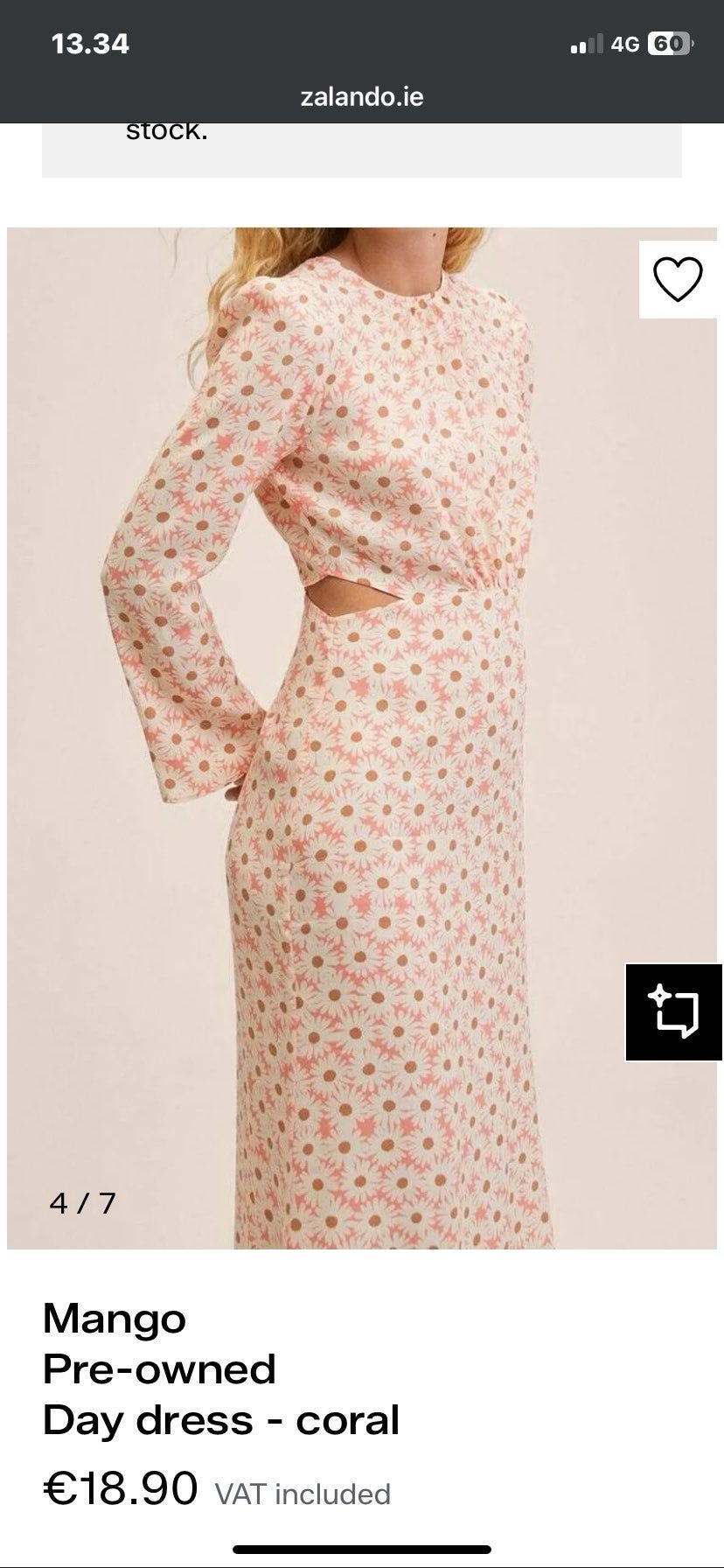Open the sparkle frame icon on photo
This screenshot has height=1568, width=724.
(673, 1011)
